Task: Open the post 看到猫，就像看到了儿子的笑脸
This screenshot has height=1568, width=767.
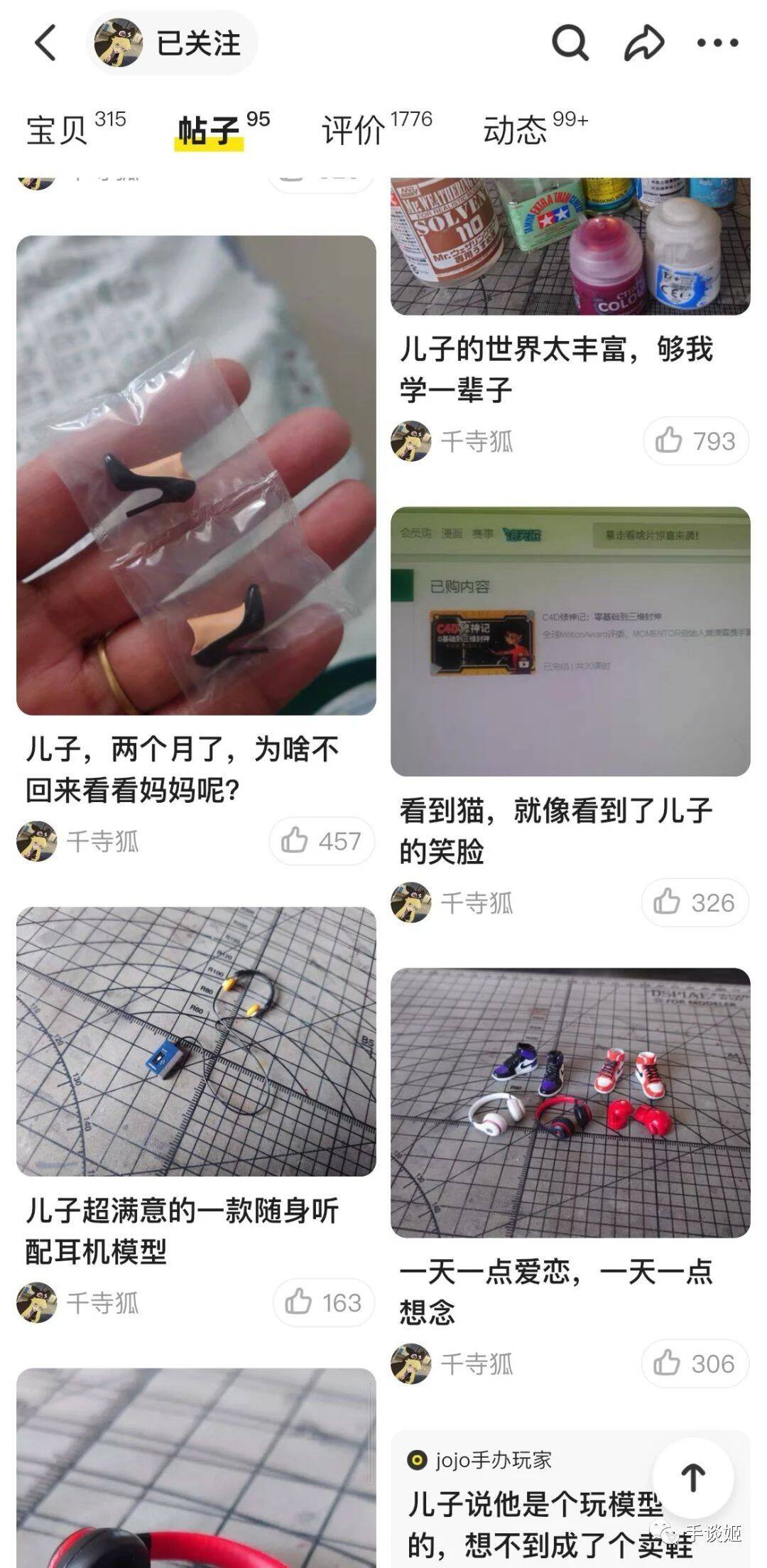Action: click(x=570, y=641)
